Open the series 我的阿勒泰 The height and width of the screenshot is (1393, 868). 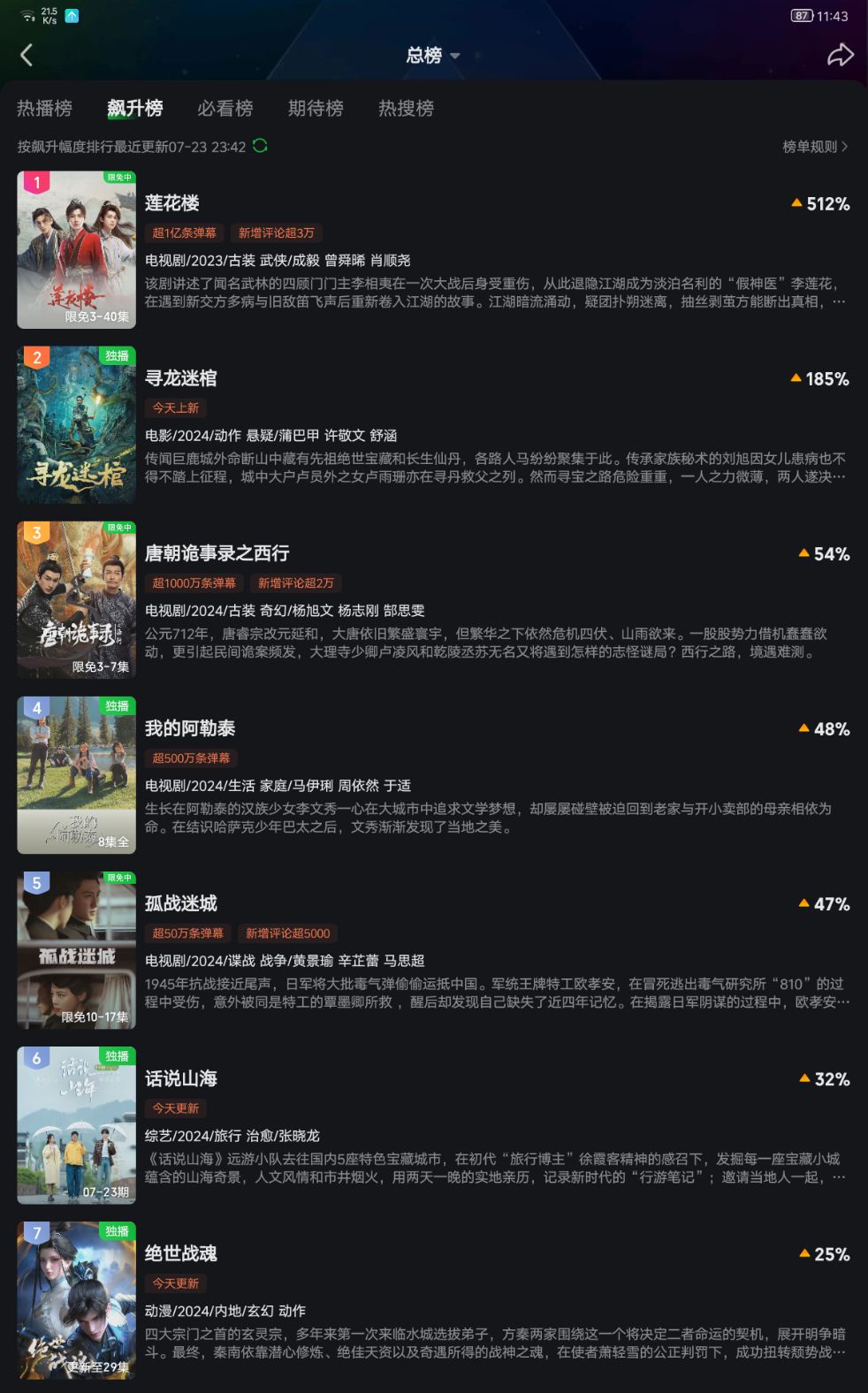pos(434,775)
